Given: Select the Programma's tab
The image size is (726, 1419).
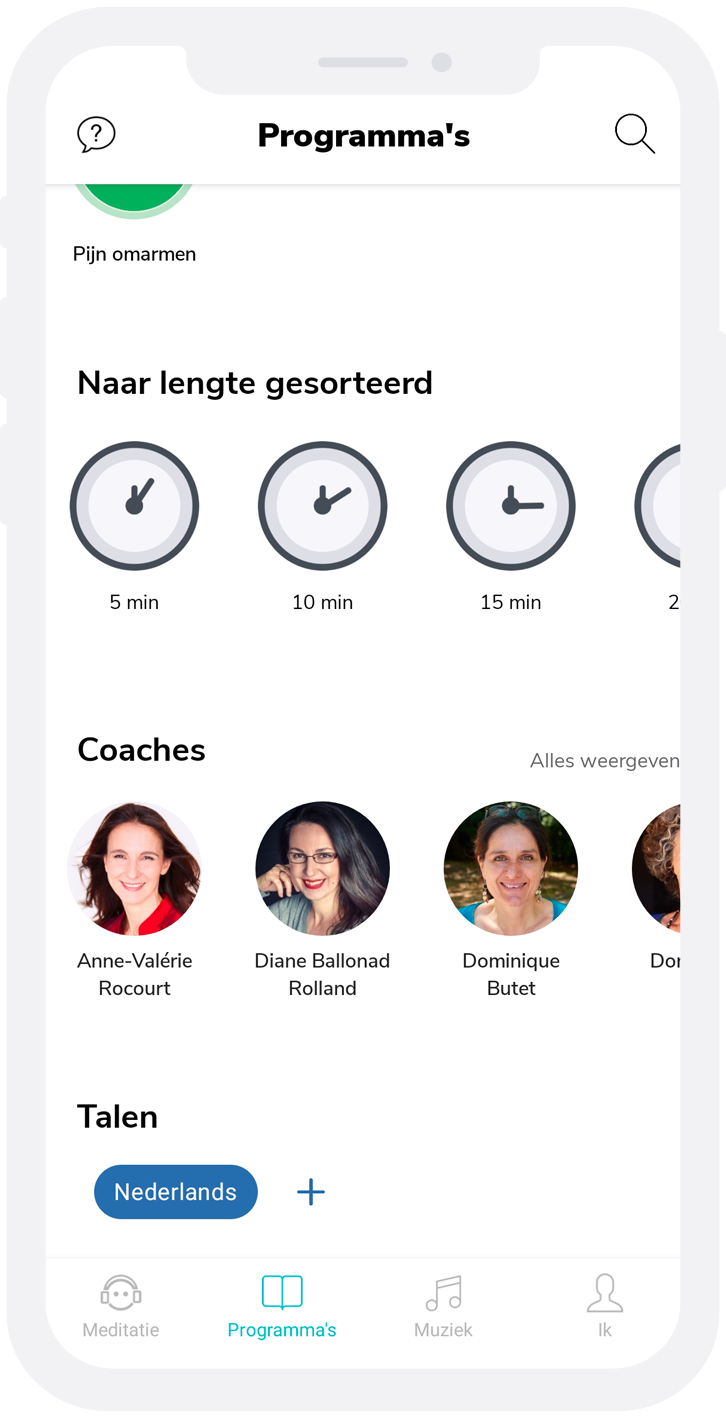Looking at the screenshot, I should click(x=282, y=1306).
